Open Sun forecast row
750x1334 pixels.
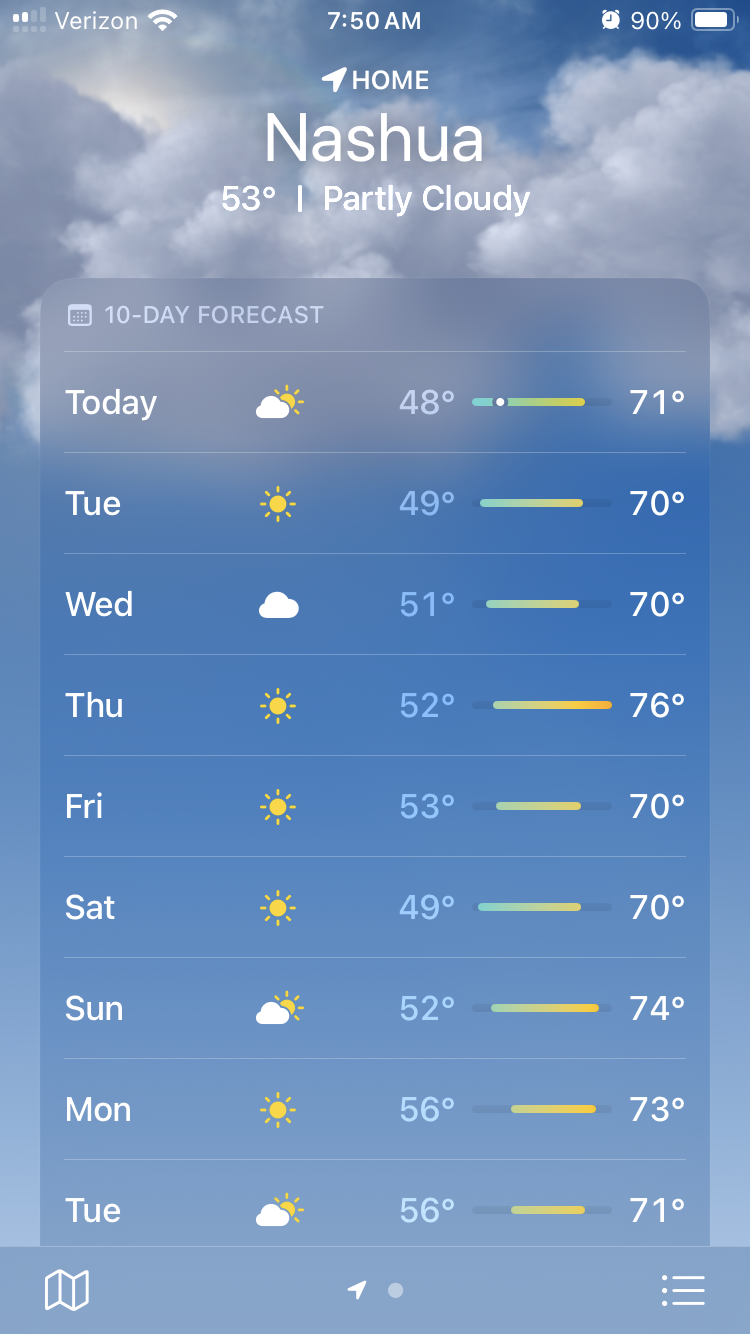pos(375,1008)
